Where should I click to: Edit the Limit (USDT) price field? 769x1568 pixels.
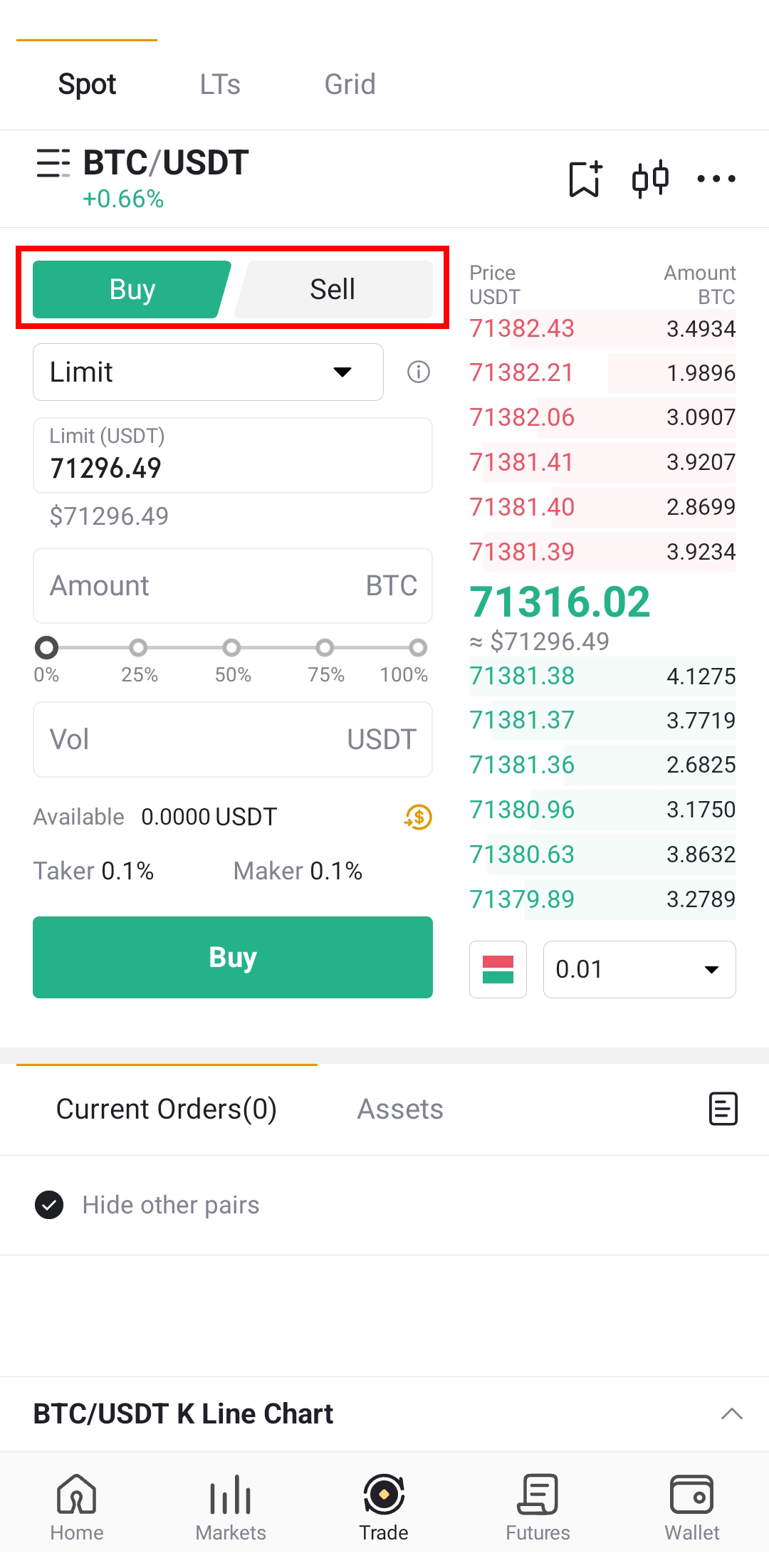pos(233,455)
